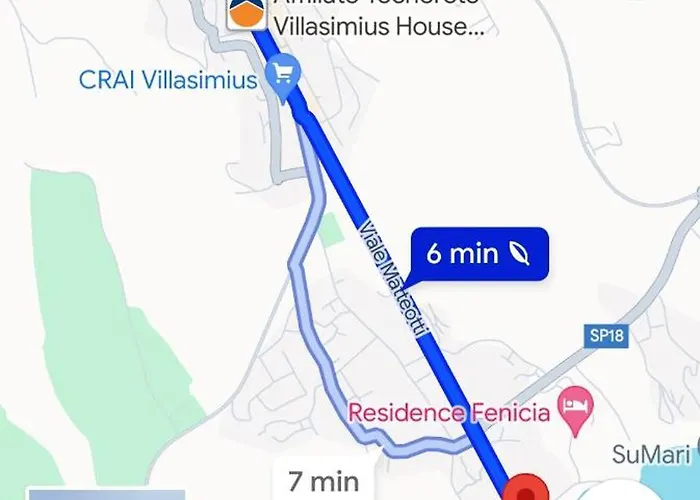Open the CRAI Villasimius store marker
Viewport: 700px width, 500px height.
click(x=285, y=78)
